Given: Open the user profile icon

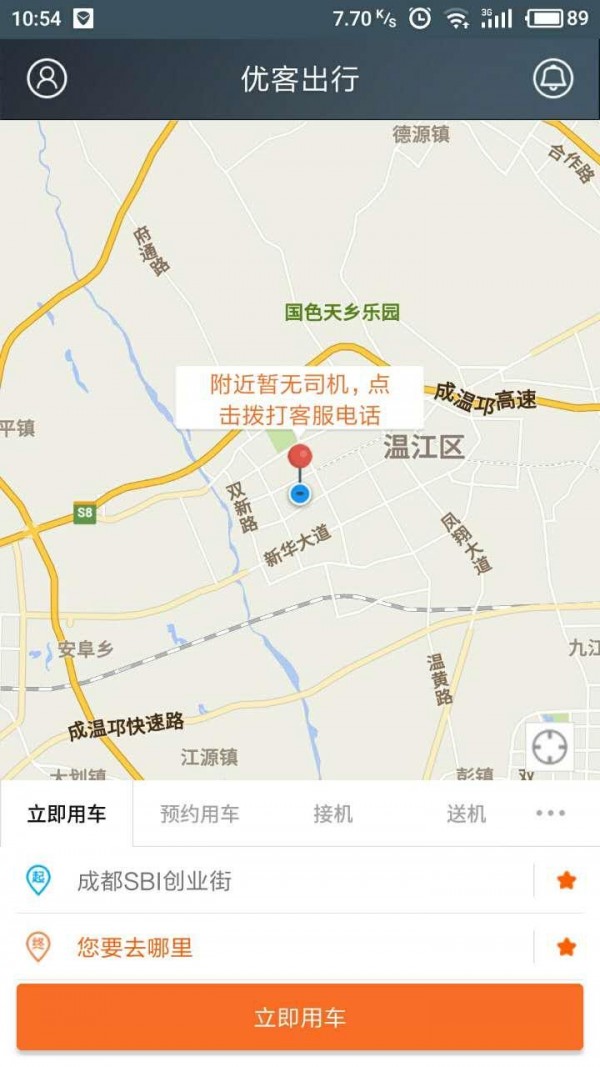Looking at the screenshot, I should pos(47,79).
